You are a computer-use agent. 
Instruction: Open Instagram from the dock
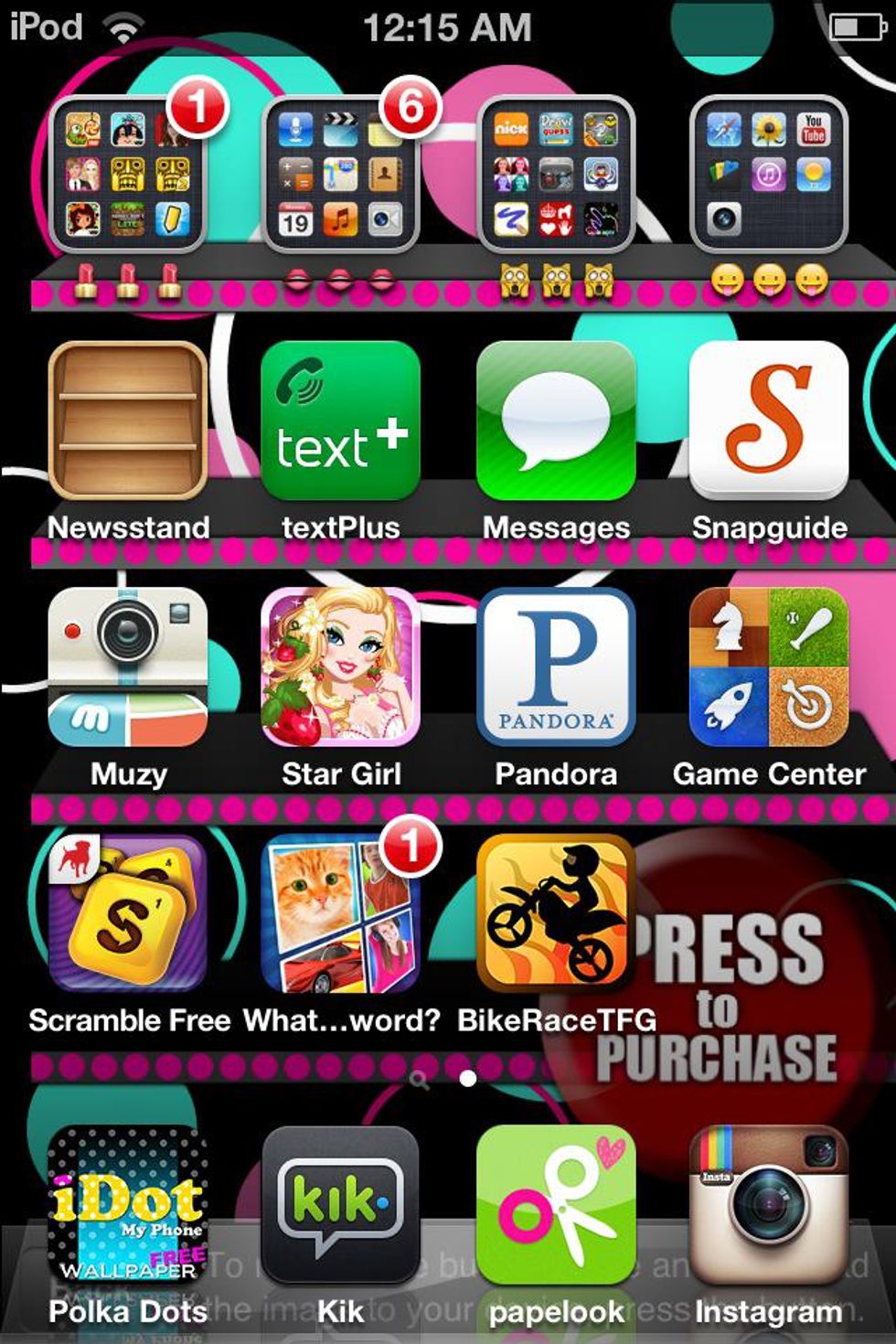click(769, 1204)
